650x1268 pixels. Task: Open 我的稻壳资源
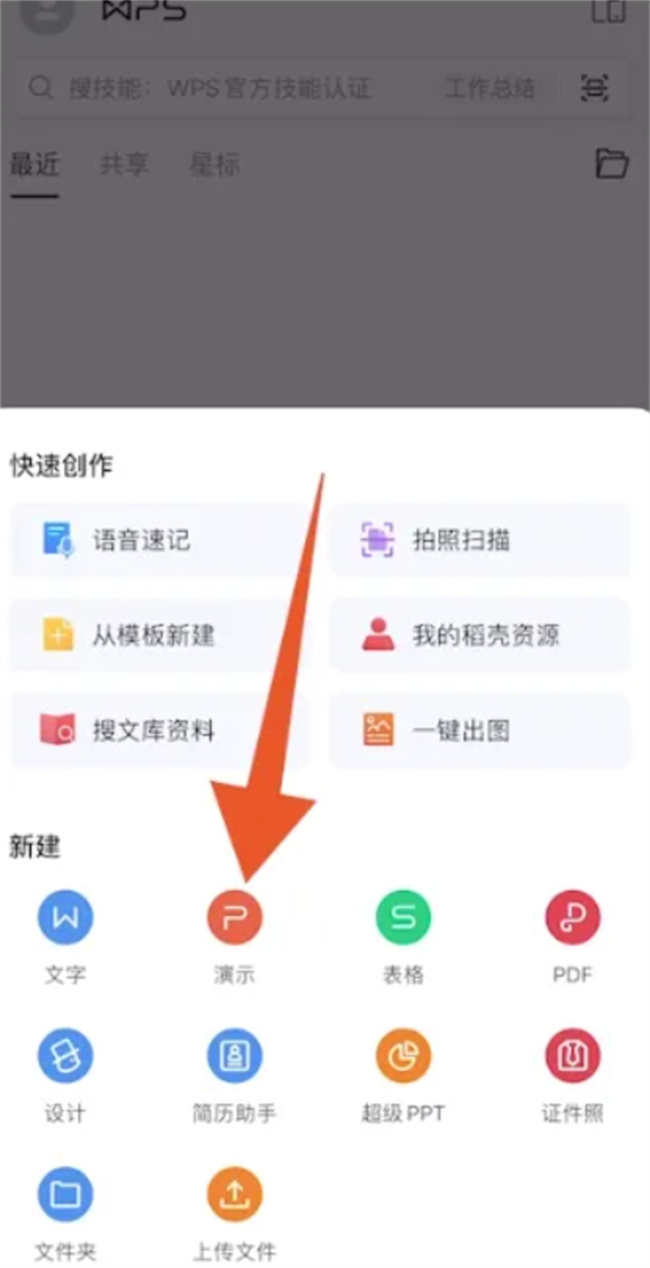(x=480, y=635)
